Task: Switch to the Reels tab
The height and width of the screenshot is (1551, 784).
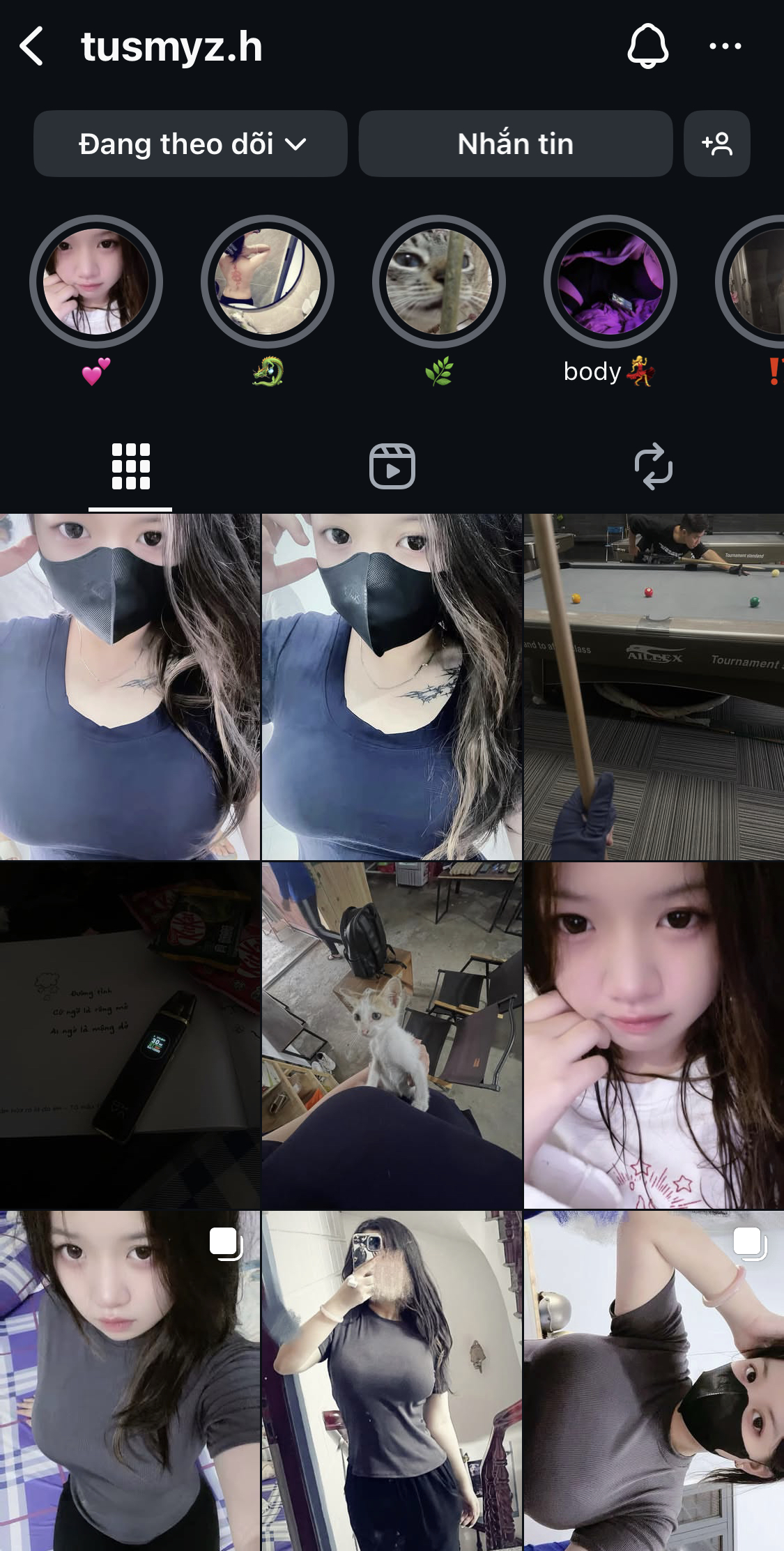Action: [x=392, y=466]
